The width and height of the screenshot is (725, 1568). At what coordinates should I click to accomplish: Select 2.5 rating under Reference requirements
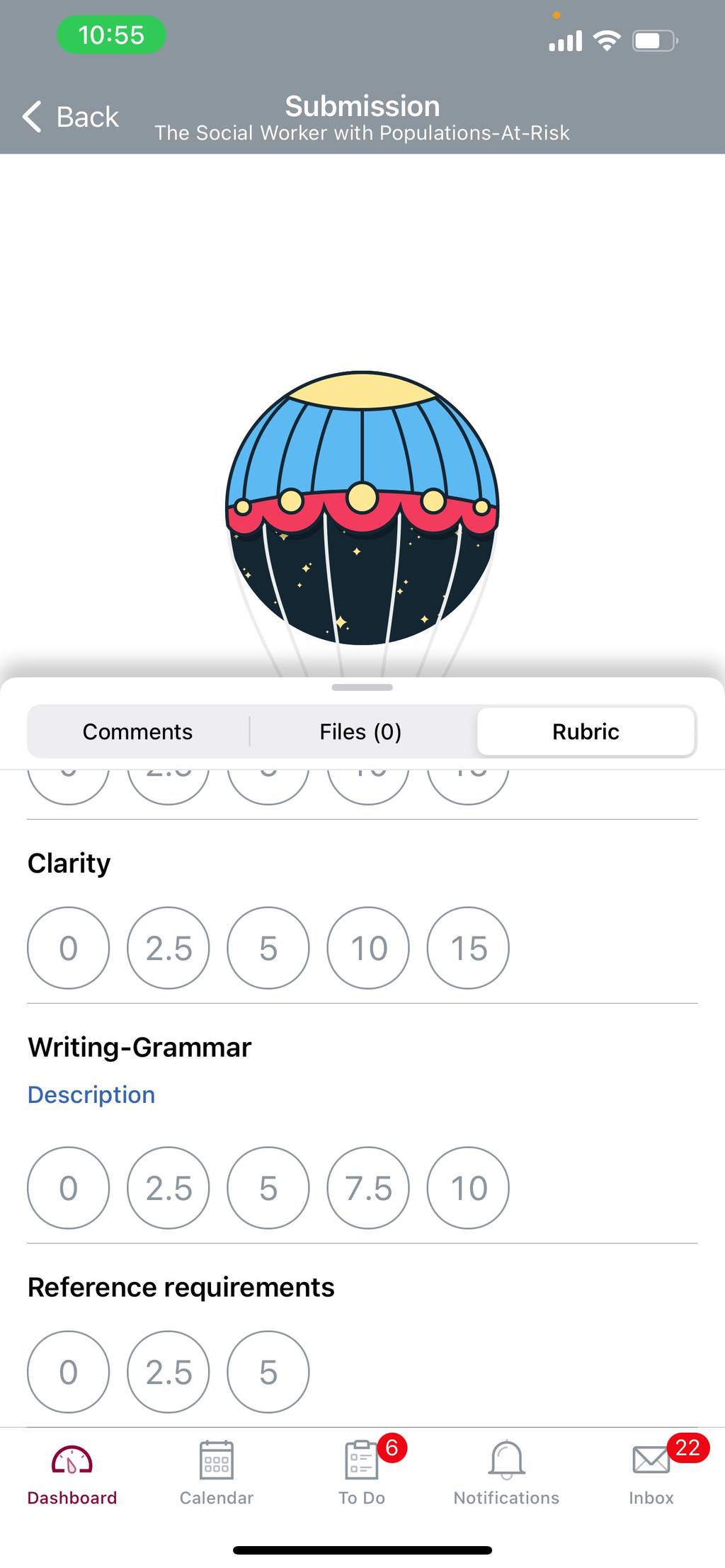pyautogui.click(x=169, y=1372)
